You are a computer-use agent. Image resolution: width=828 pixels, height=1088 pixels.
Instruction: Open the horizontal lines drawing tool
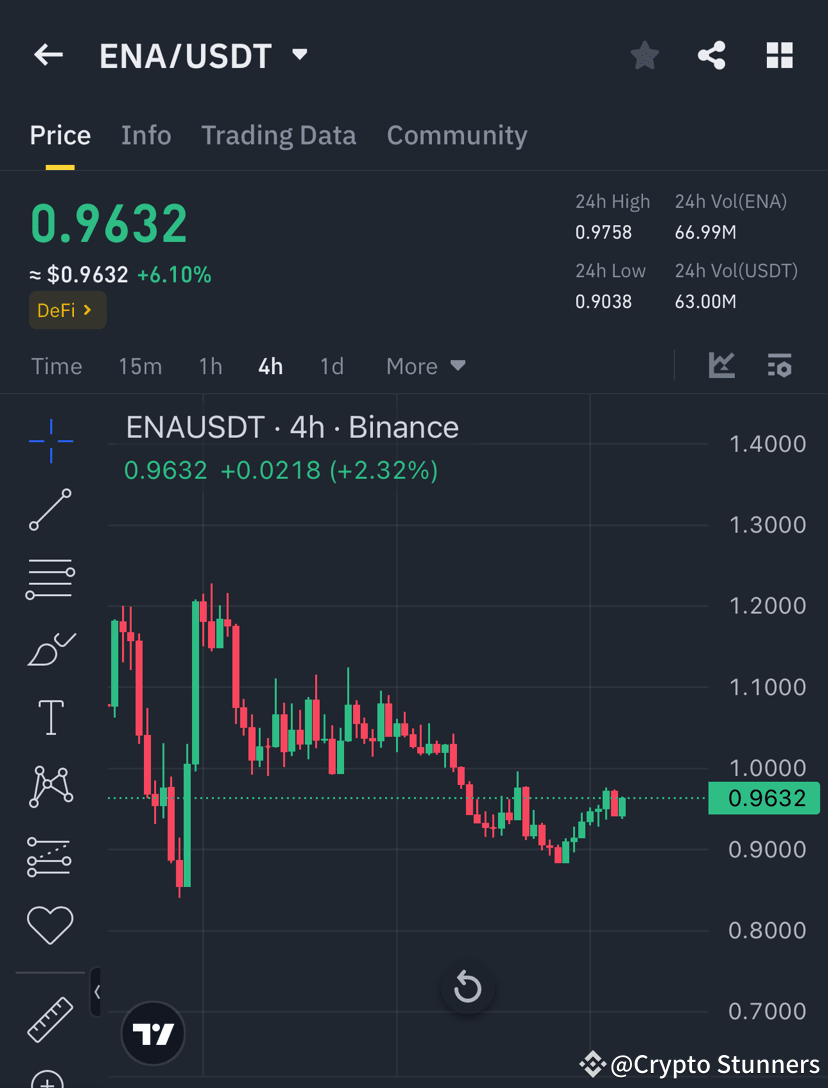point(50,578)
